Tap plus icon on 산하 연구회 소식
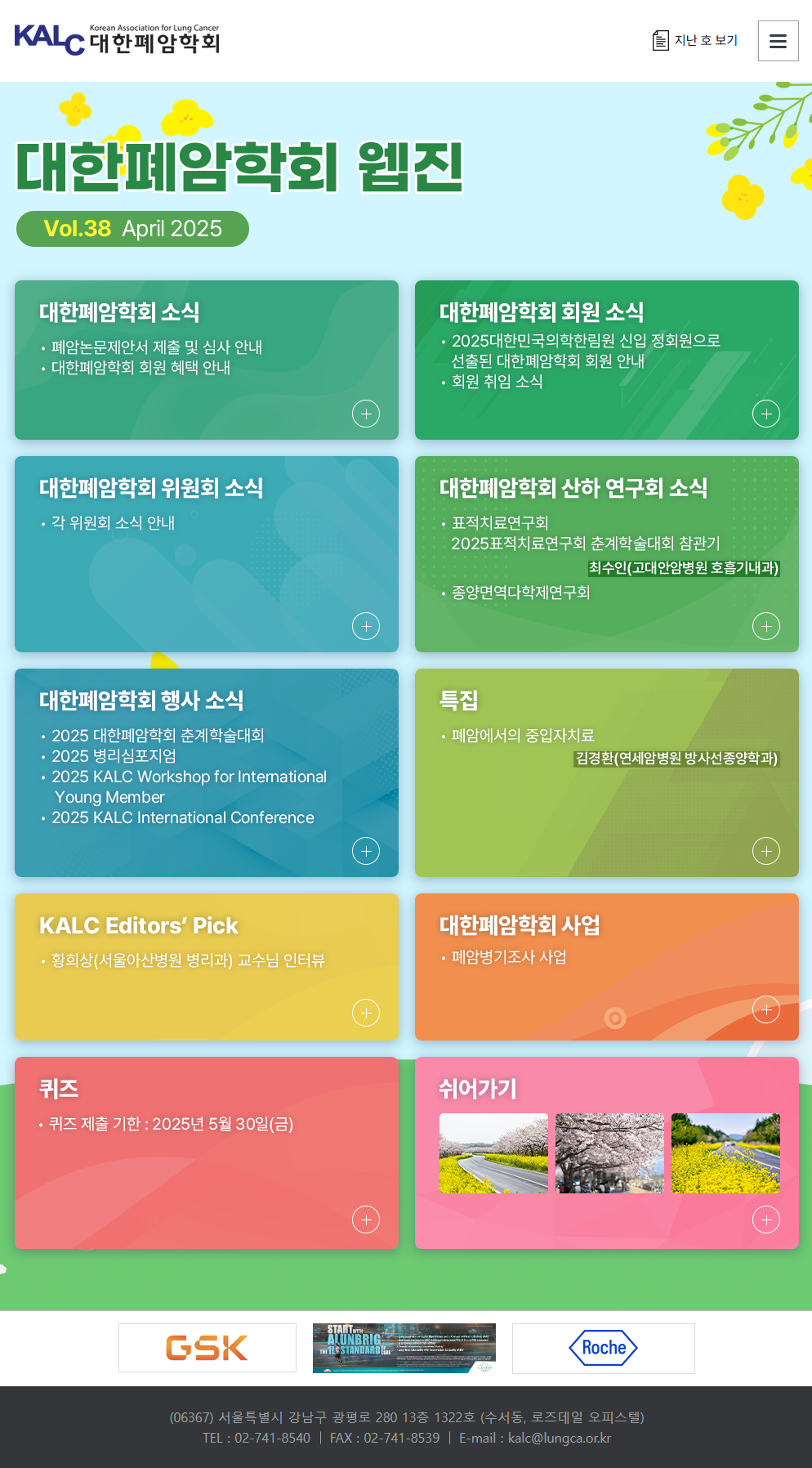Screen dimensions: 812x1468 pos(765,626)
